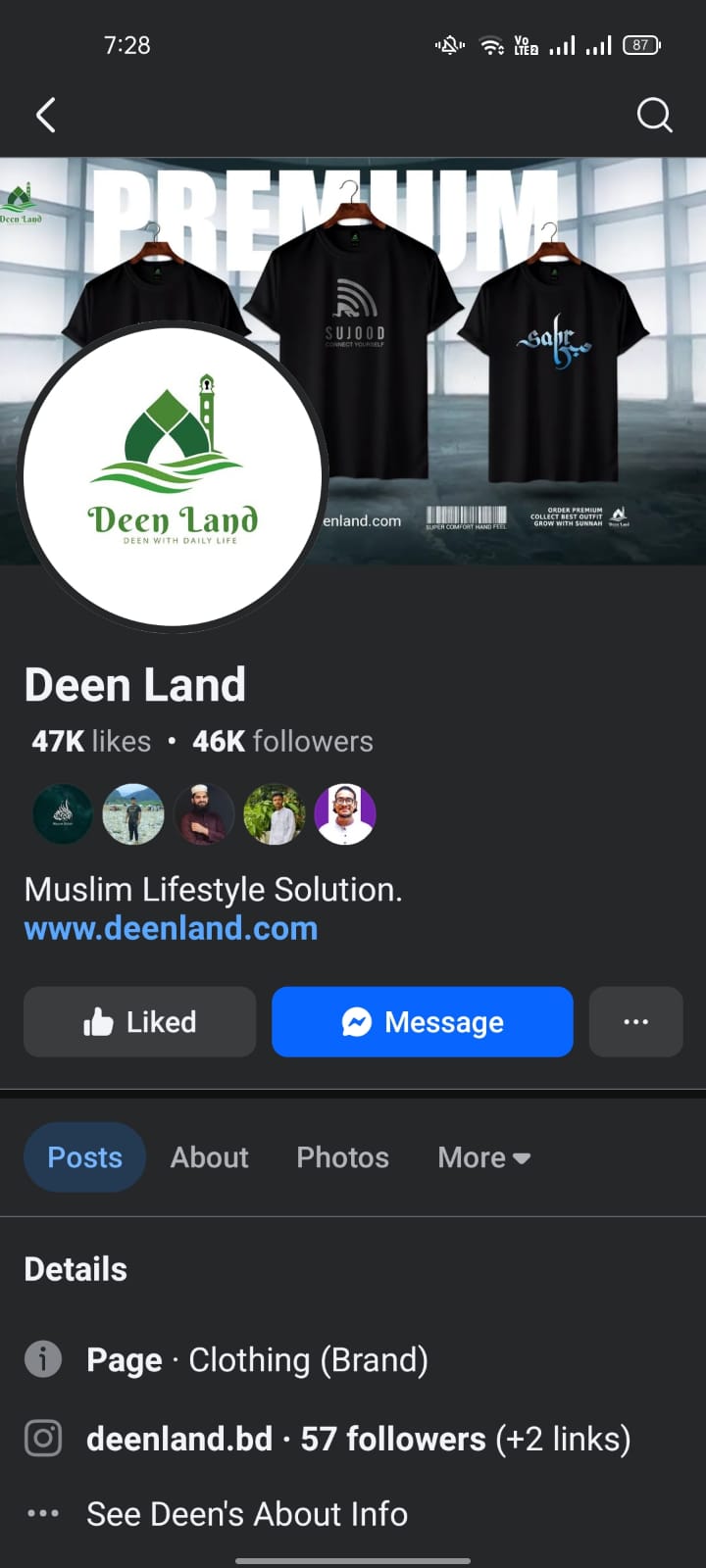The height and width of the screenshot is (1568, 706).
Task: Tap the search icon
Action: tap(654, 115)
